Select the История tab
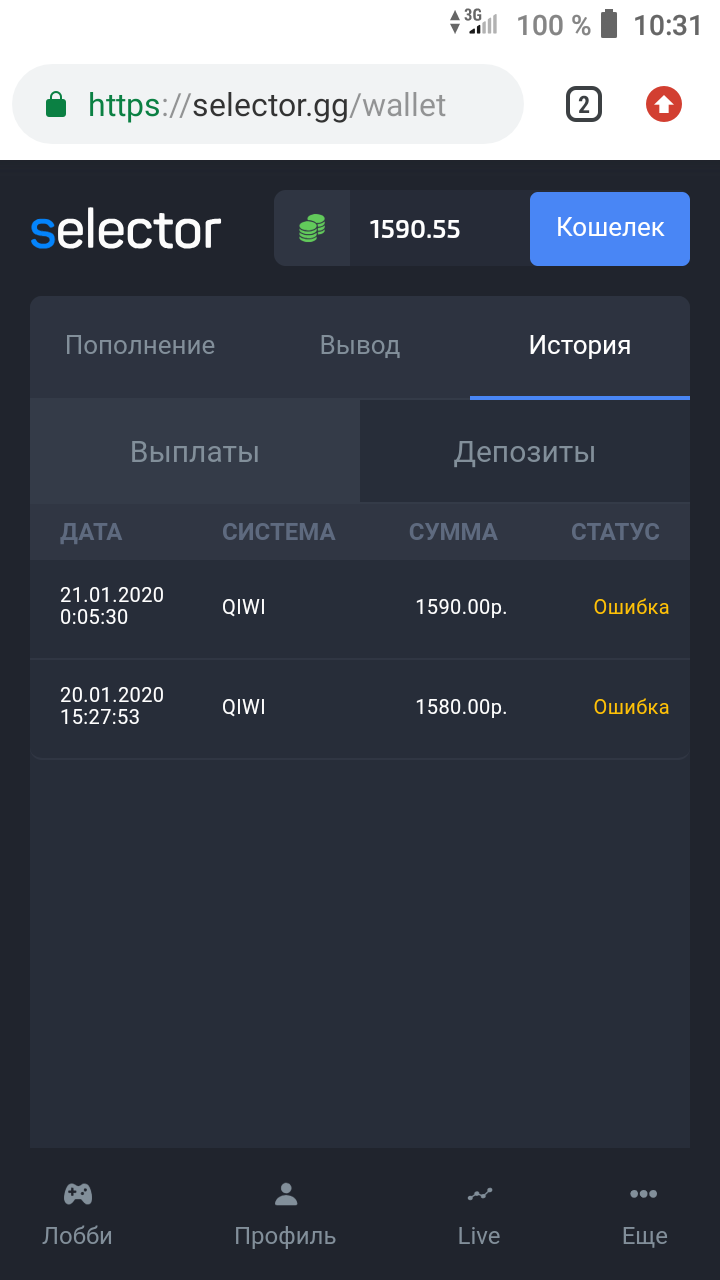 (579, 346)
